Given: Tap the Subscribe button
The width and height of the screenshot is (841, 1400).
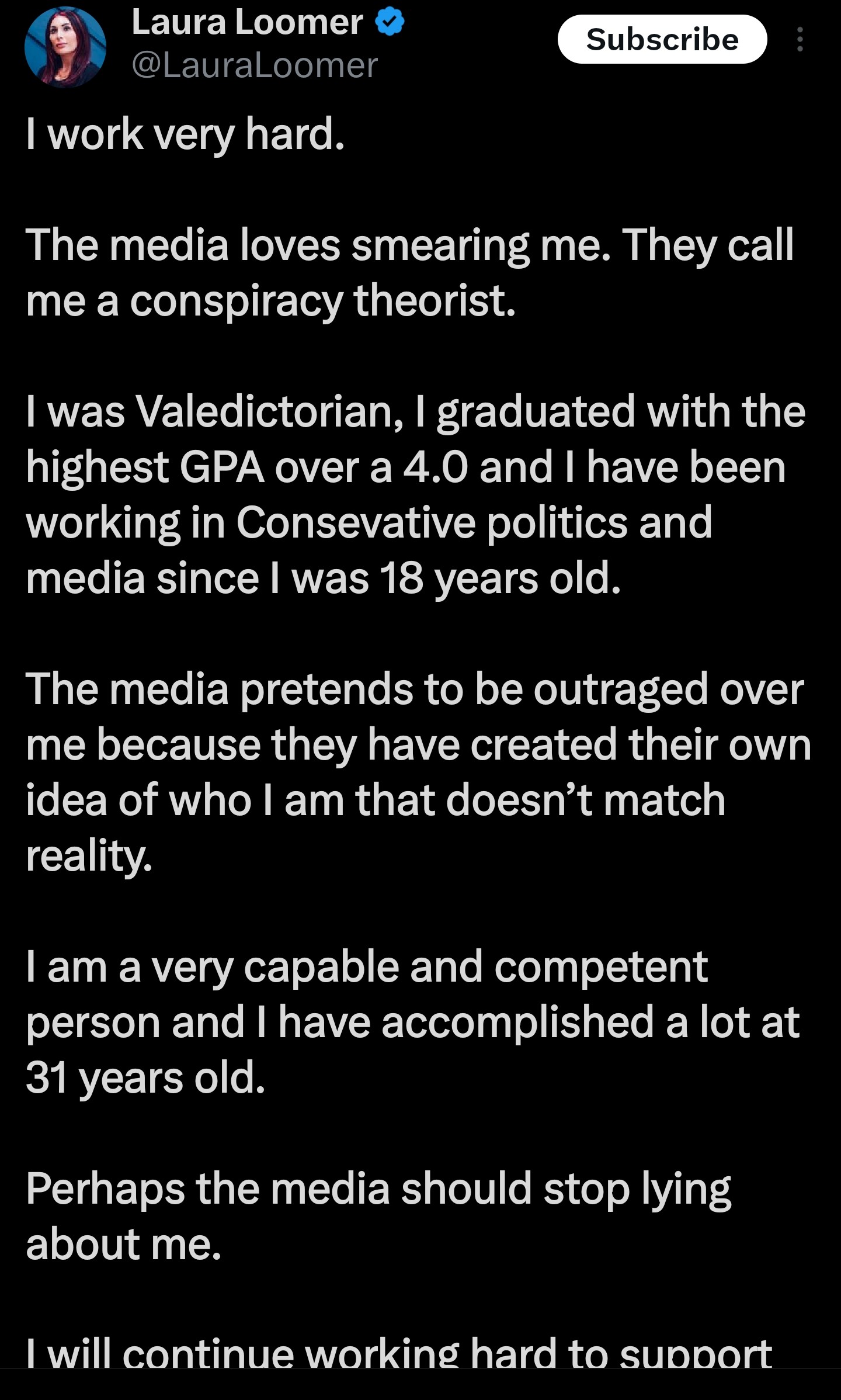Looking at the screenshot, I should click(662, 39).
